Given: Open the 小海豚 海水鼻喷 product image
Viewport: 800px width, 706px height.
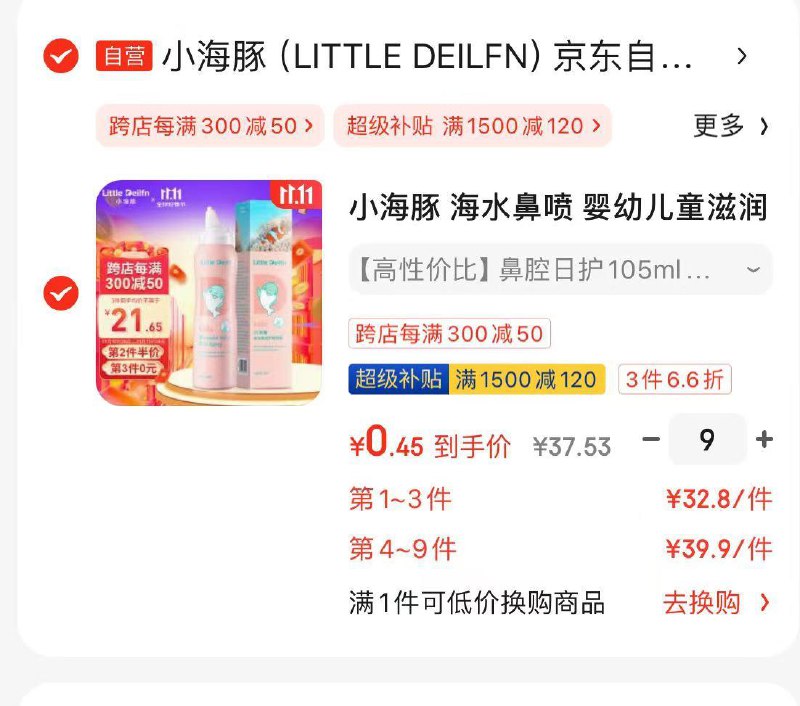Looking at the screenshot, I should 208,292.
